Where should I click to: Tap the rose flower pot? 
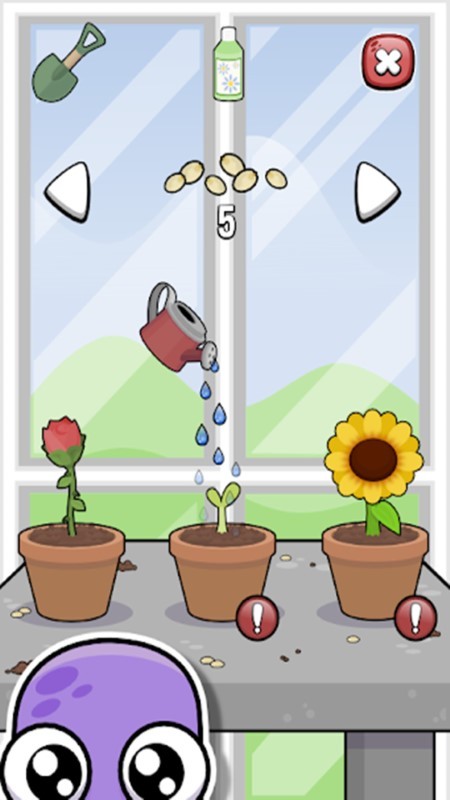(71, 571)
